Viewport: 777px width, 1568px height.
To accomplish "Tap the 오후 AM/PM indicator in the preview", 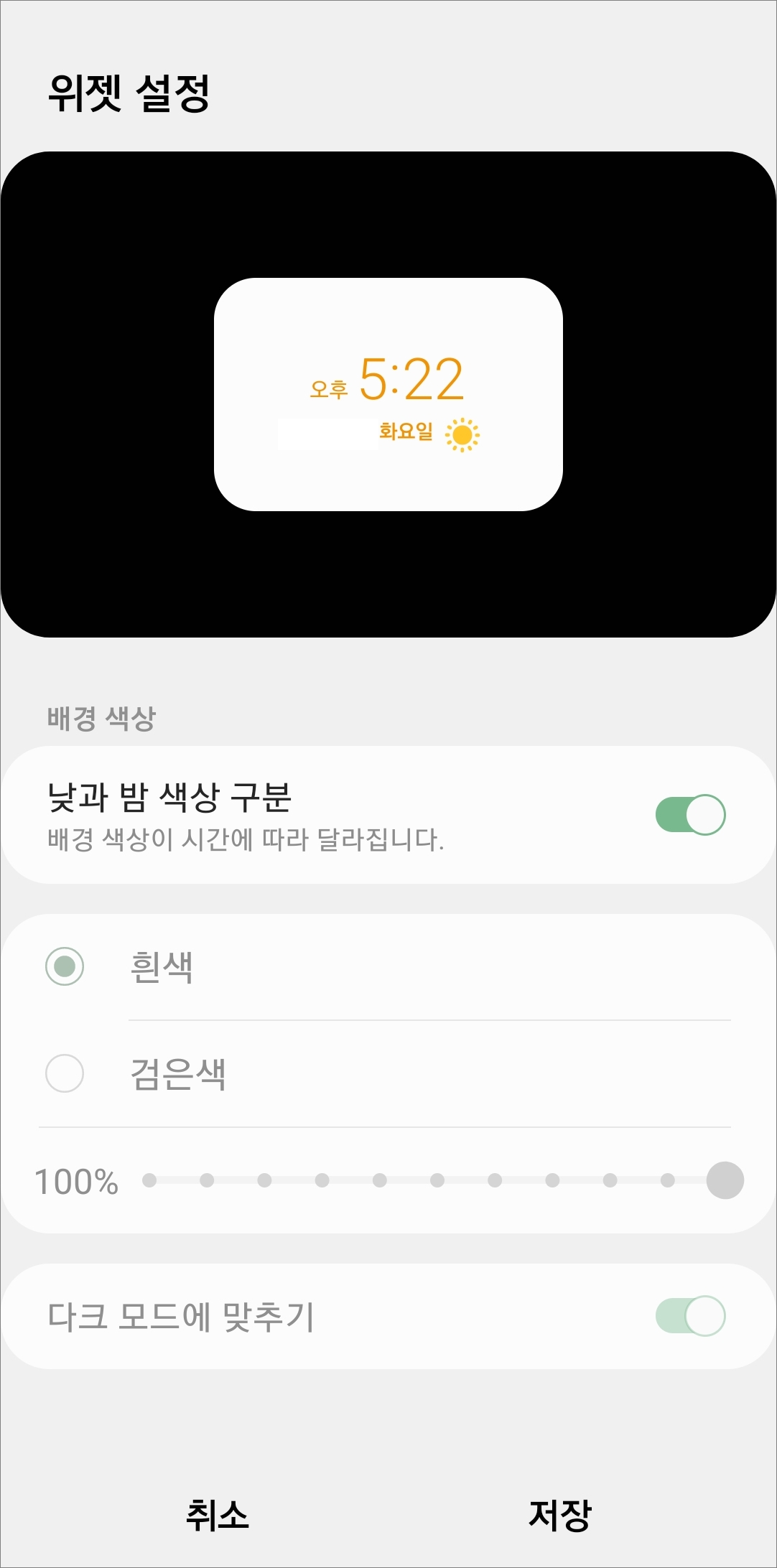I will [x=330, y=388].
